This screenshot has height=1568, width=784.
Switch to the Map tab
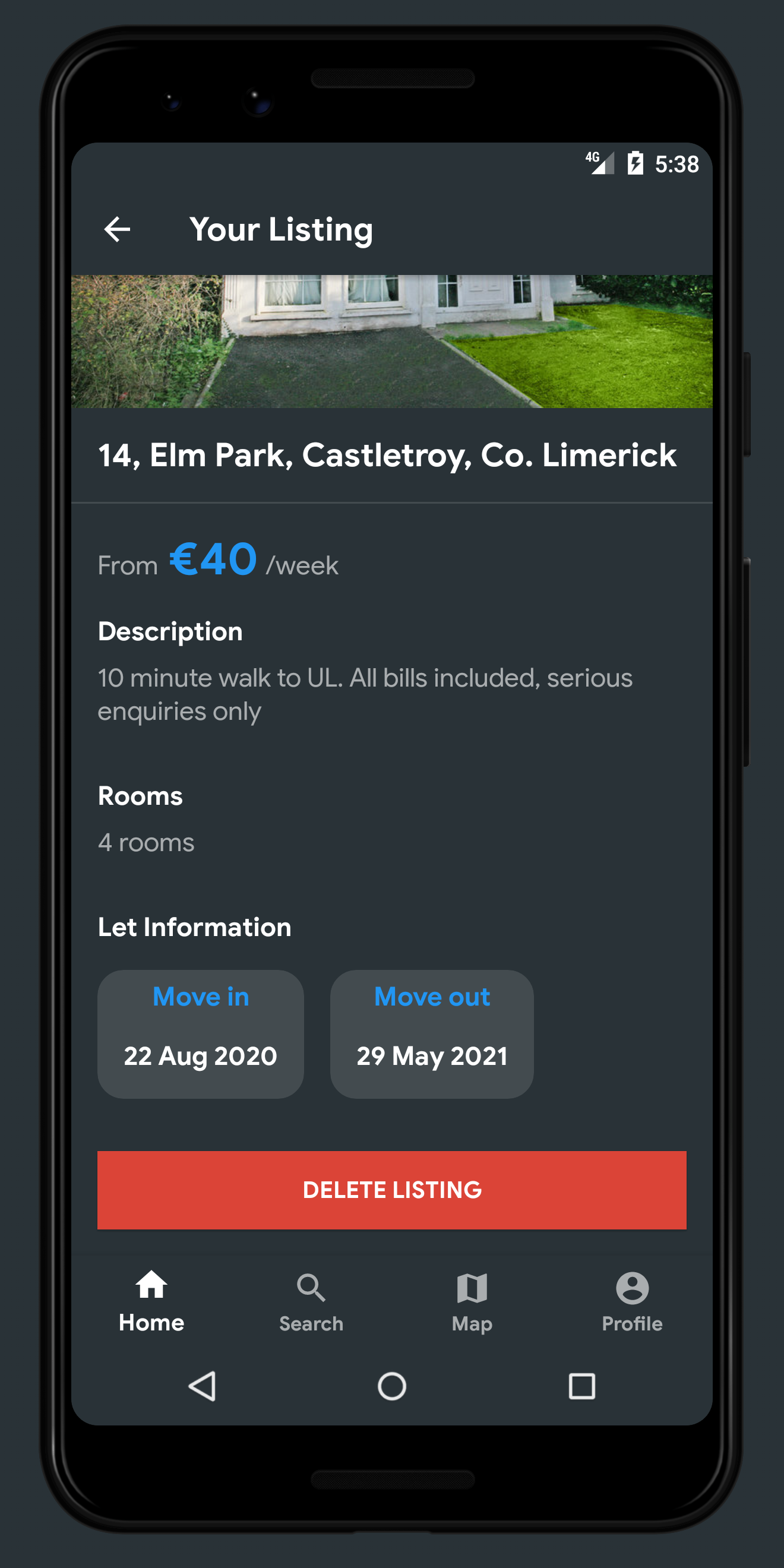pos(472,1303)
